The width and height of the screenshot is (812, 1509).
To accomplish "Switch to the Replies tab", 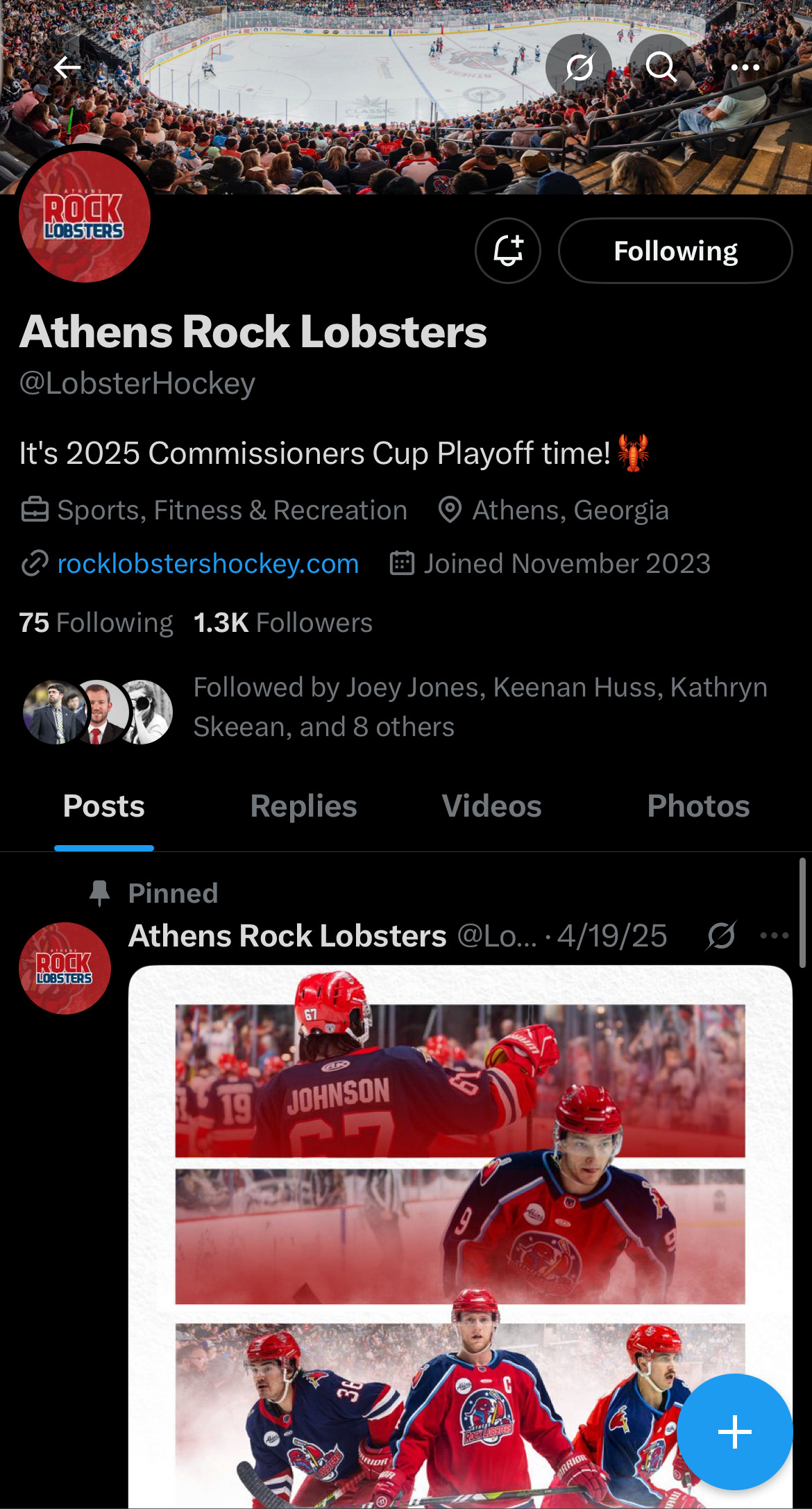I will coord(303,806).
